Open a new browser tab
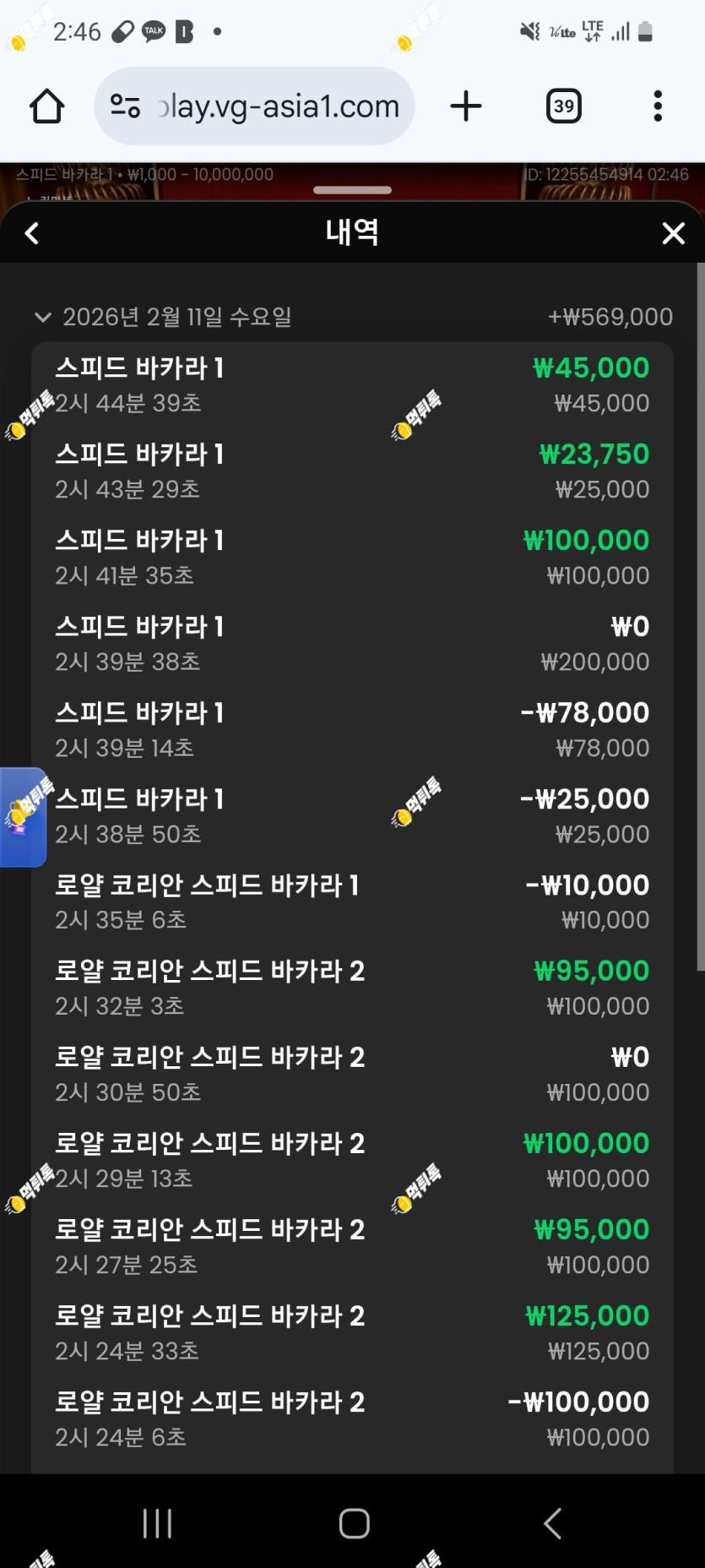 [465, 106]
